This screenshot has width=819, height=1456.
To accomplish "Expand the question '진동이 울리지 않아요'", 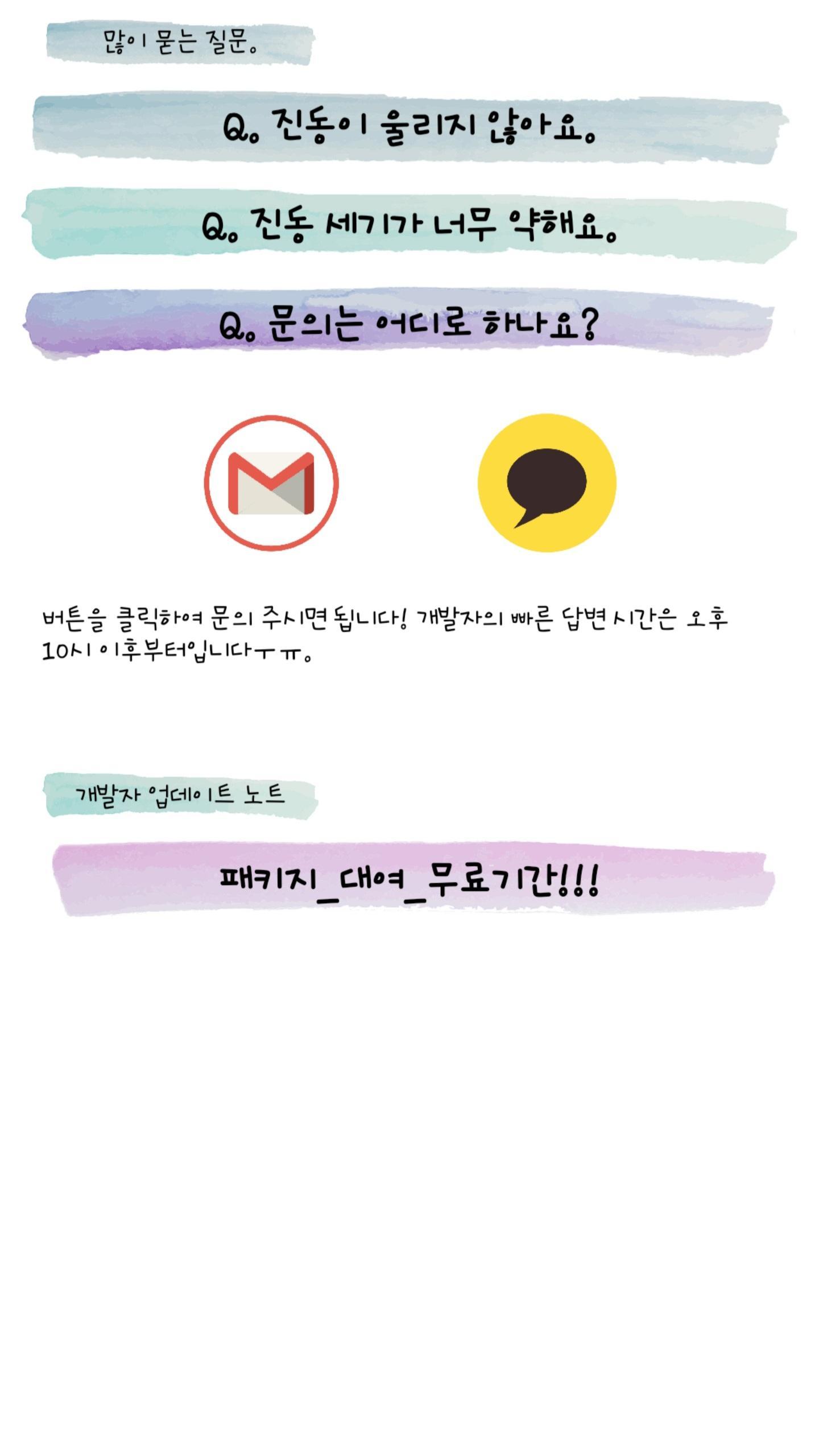I will coord(409,127).
